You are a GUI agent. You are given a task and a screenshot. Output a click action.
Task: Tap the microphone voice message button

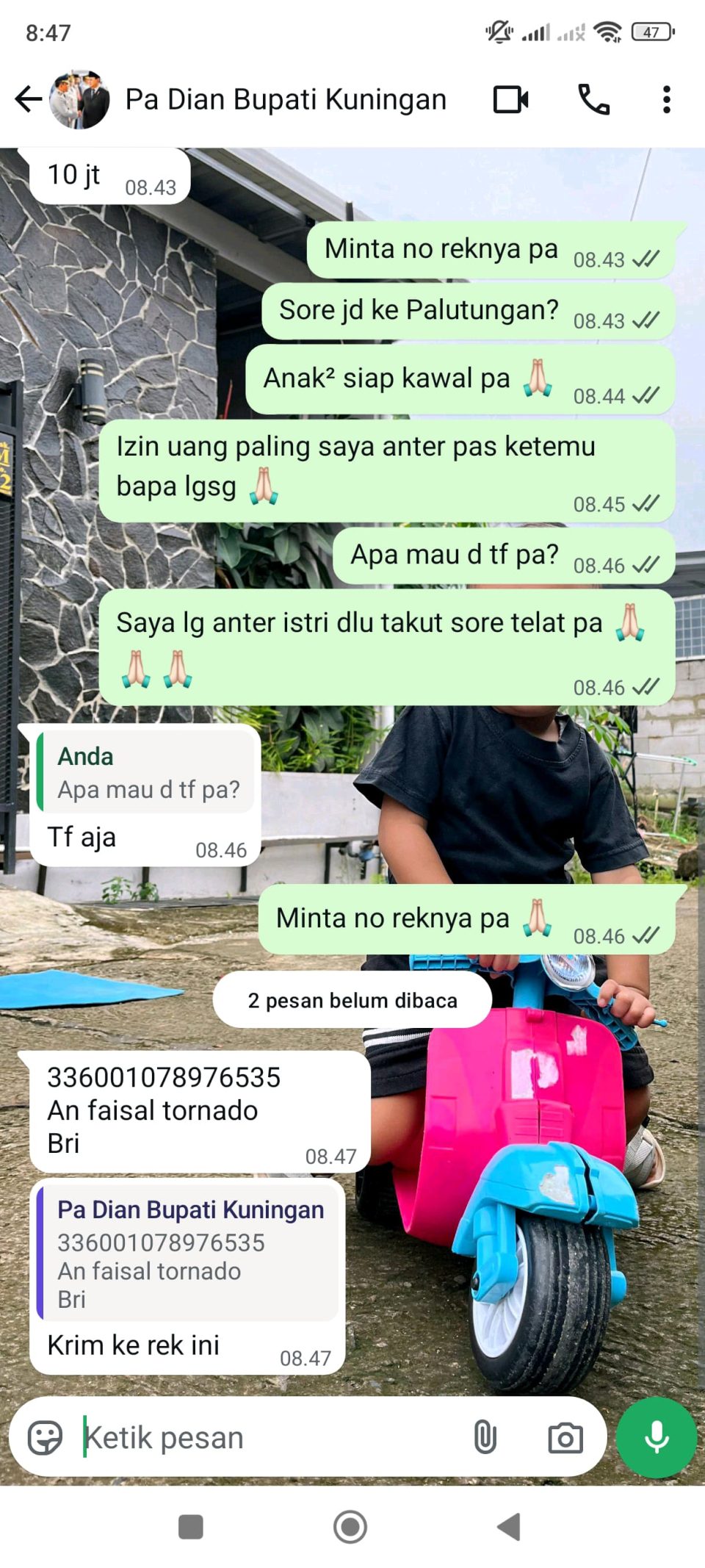tap(656, 1438)
